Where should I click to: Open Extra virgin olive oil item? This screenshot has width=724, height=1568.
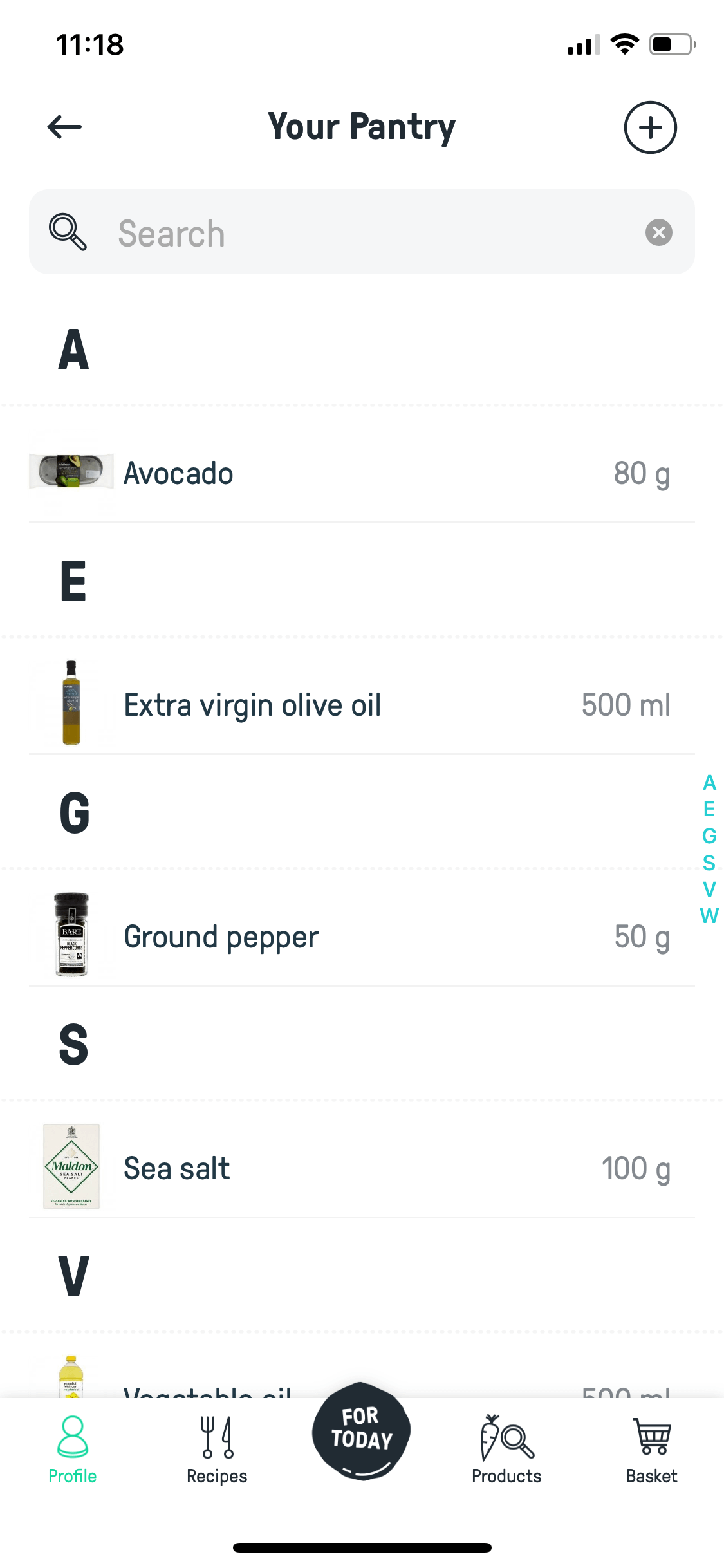(362, 704)
